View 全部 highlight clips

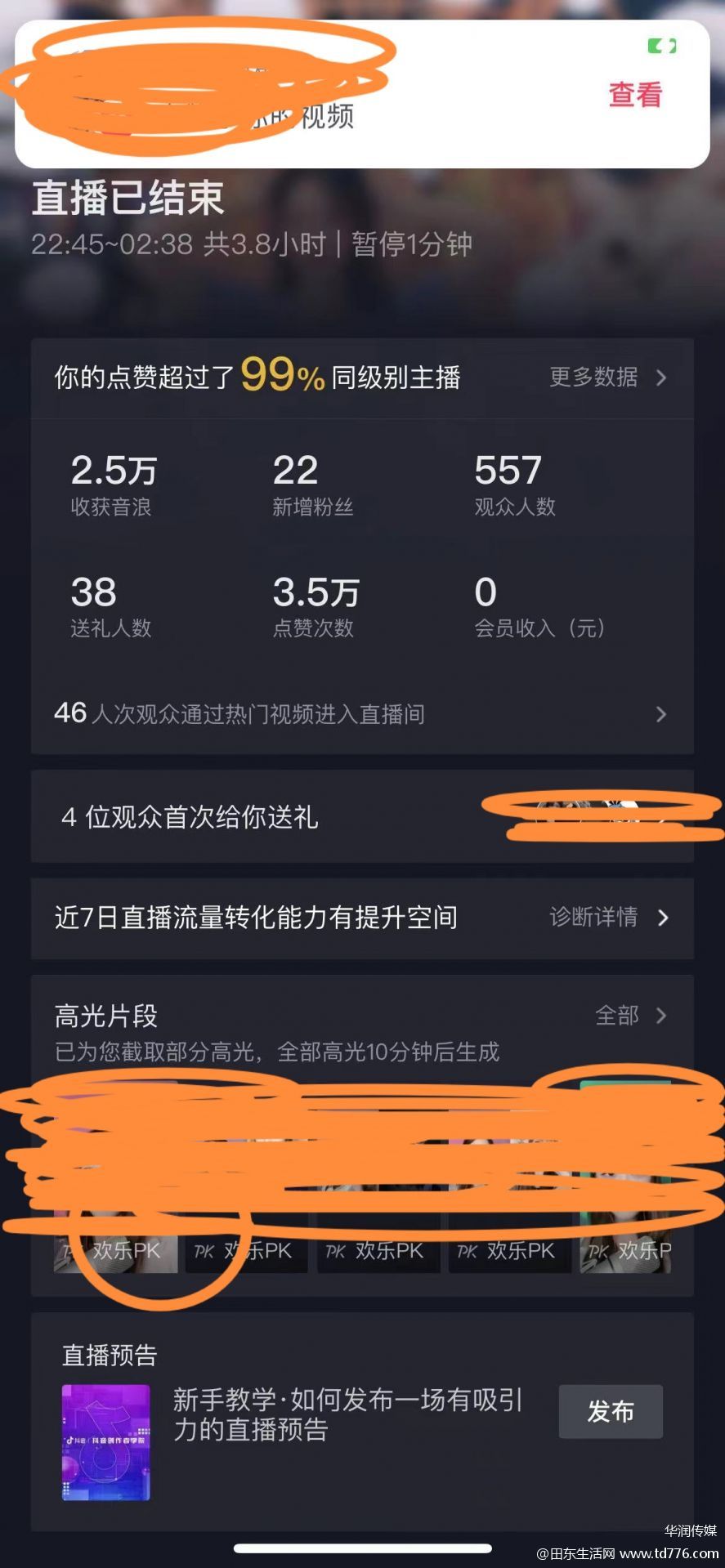630,1016
